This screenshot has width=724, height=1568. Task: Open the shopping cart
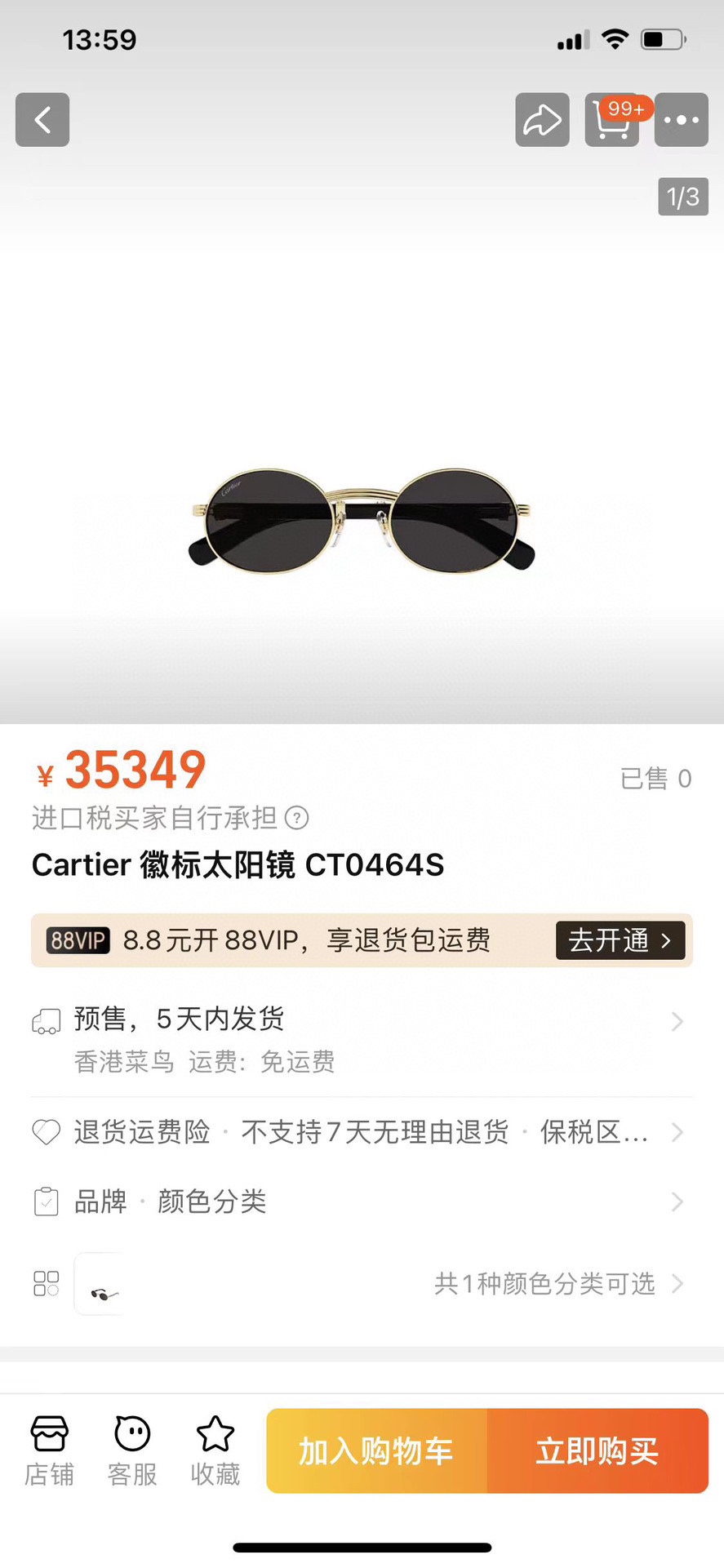coord(612,120)
